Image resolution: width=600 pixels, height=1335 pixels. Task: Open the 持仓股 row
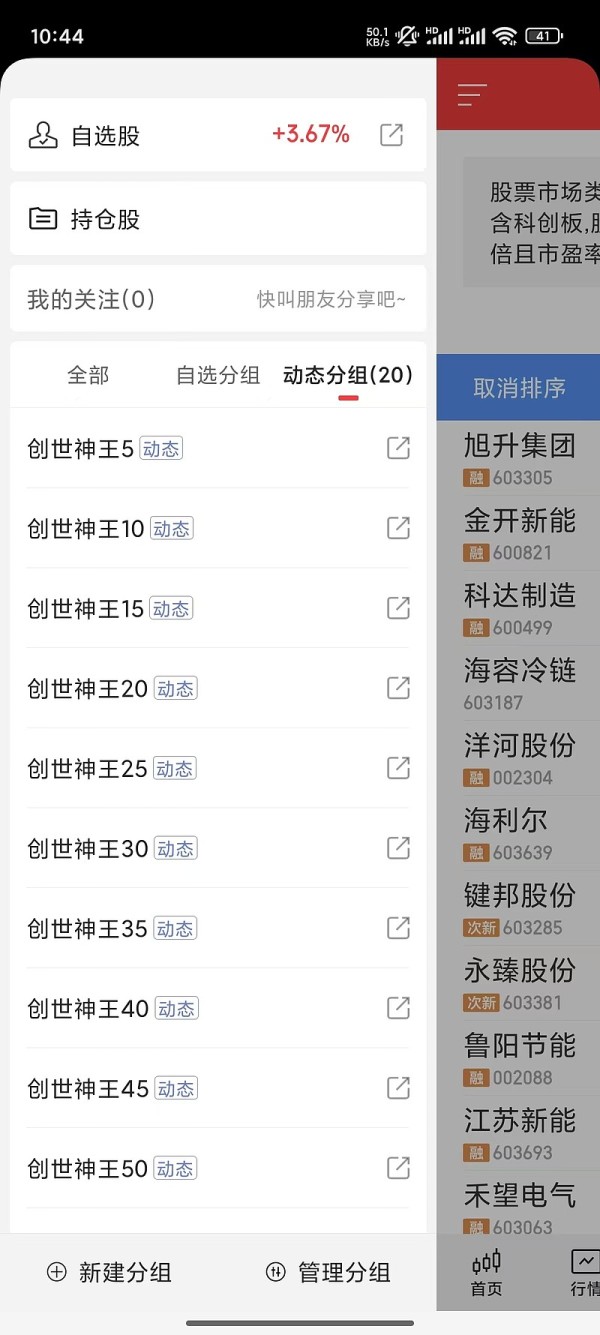pos(218,218)
